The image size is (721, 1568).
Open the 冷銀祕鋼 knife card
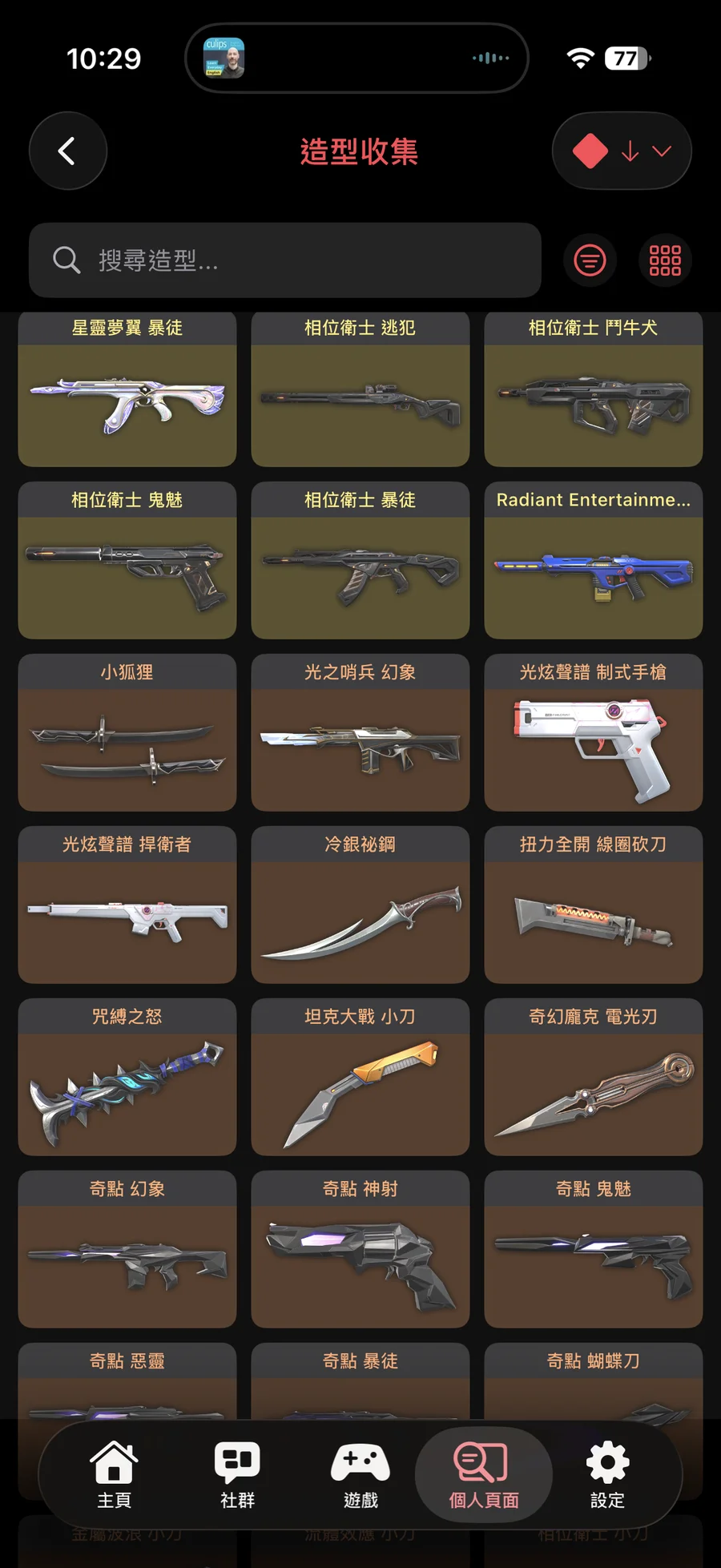(360, 905)
